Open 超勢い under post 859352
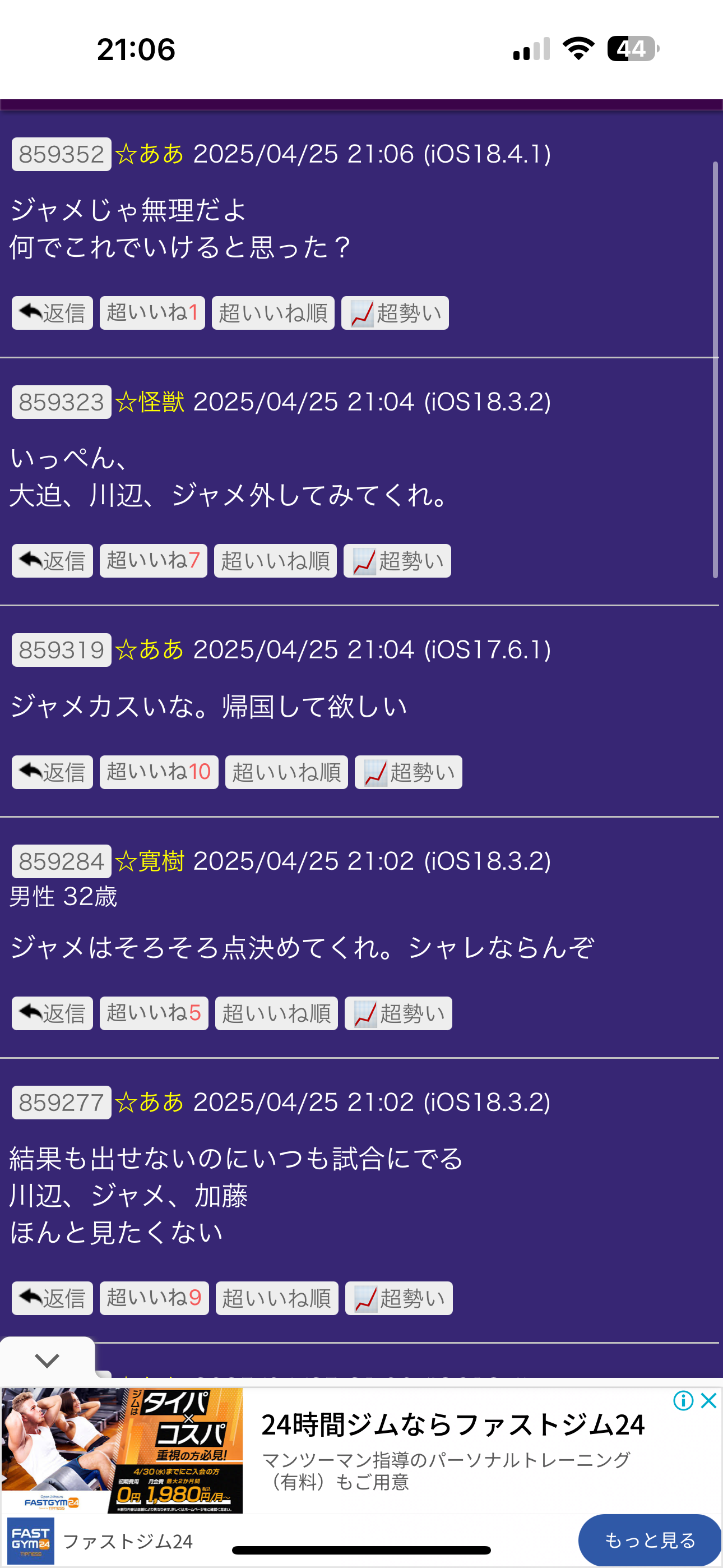 coord(395,313)
